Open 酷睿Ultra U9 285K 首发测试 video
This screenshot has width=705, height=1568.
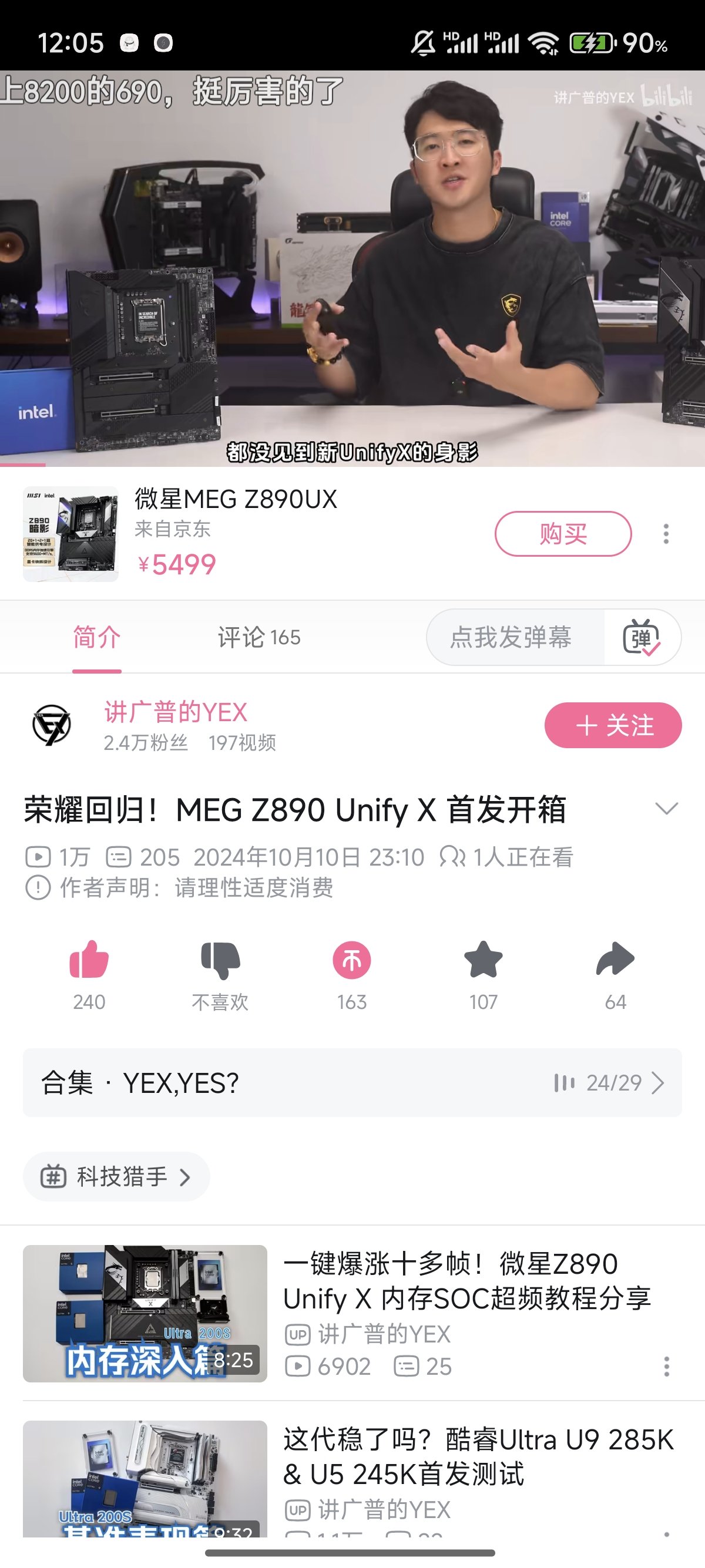pyautogui.click(x=478, y=1456)
